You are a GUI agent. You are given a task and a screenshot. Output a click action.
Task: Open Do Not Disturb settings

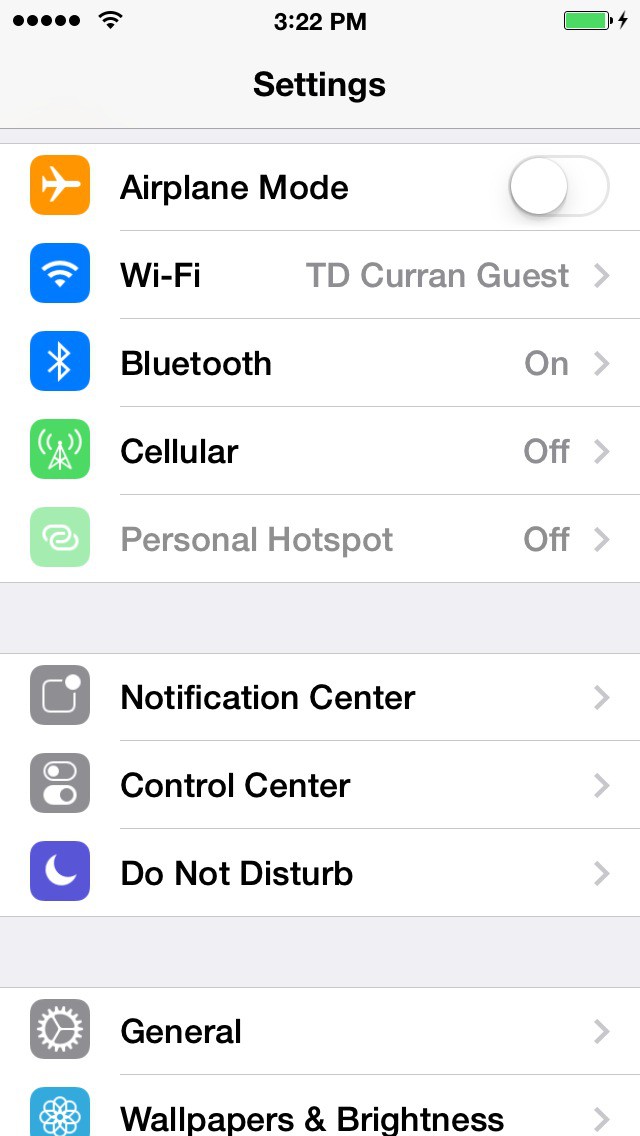click(320, 873)
